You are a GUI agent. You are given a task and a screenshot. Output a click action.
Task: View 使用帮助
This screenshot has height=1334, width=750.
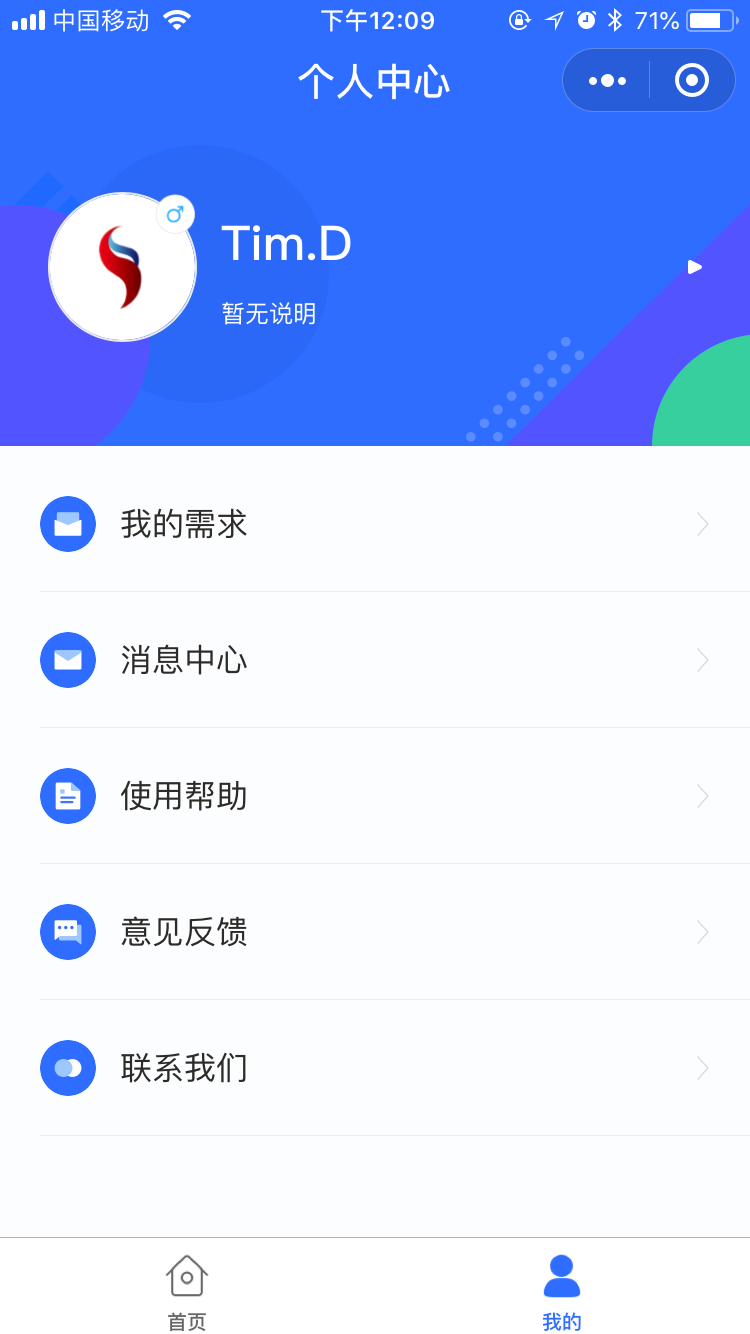coord(375,796)
